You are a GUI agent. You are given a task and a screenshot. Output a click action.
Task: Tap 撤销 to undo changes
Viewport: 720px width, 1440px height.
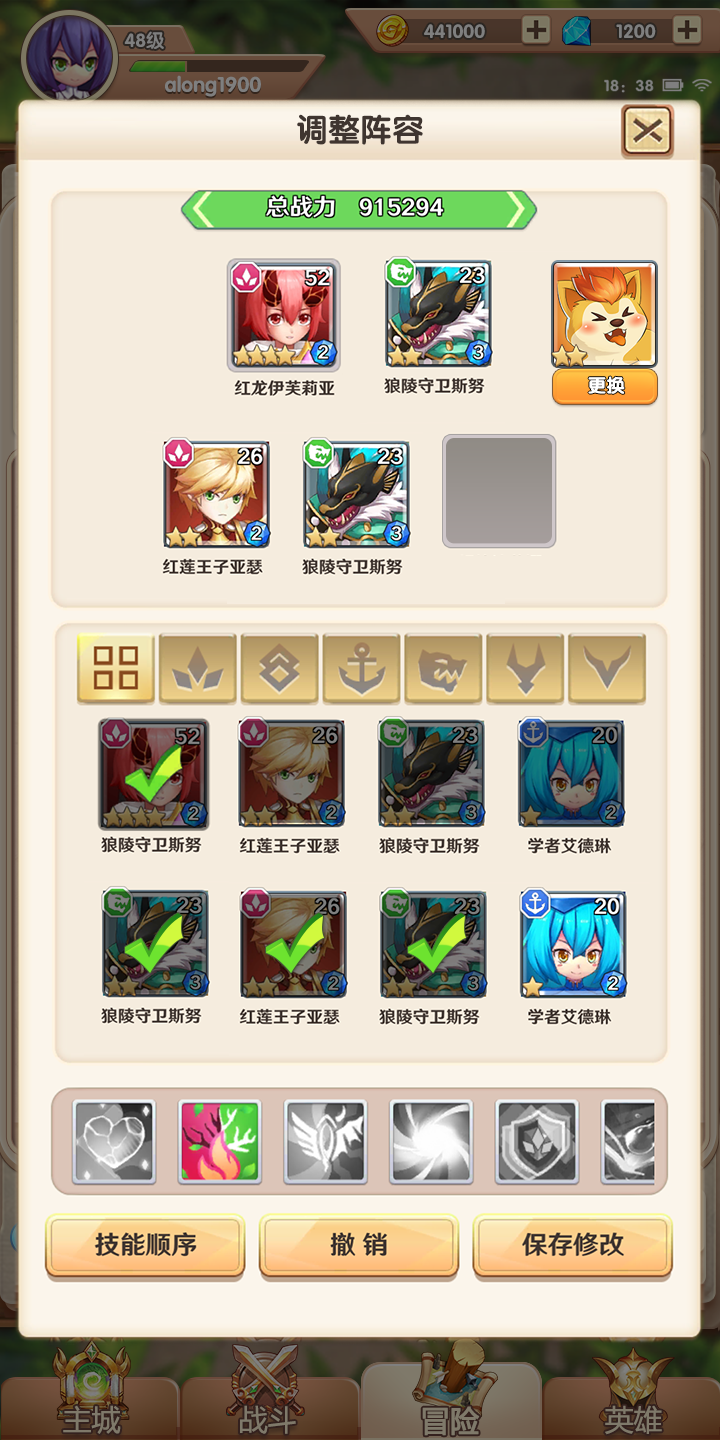pos(359,1246)
